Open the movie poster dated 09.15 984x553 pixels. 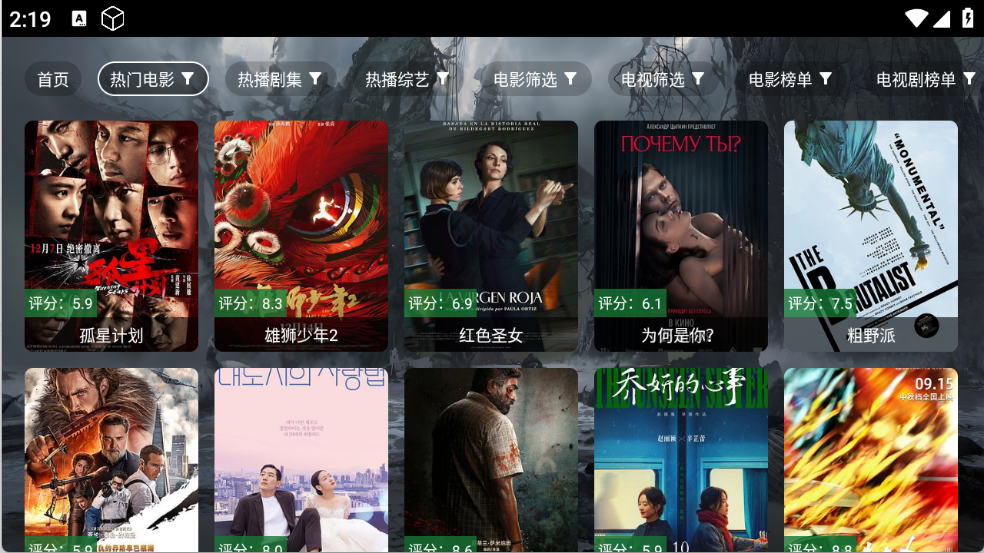click(x=871, y=460)
